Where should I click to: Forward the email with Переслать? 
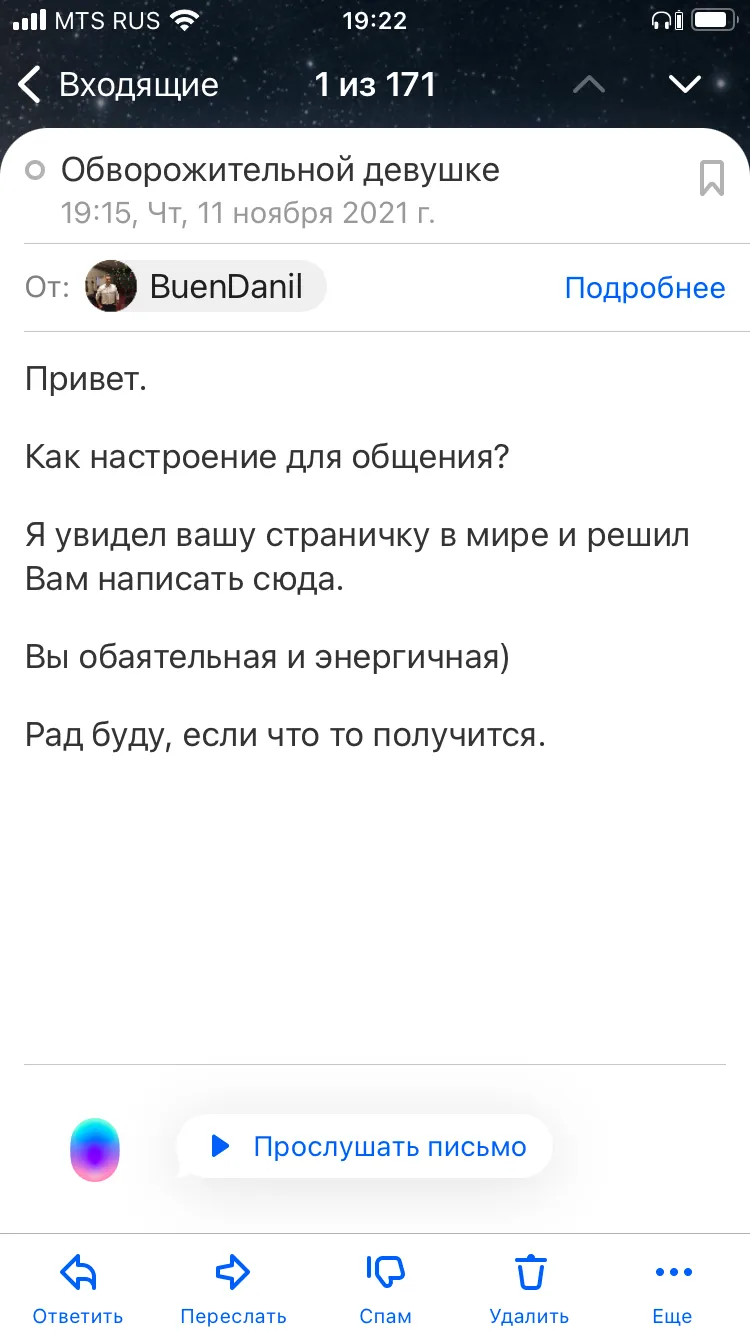point(233,1290)
